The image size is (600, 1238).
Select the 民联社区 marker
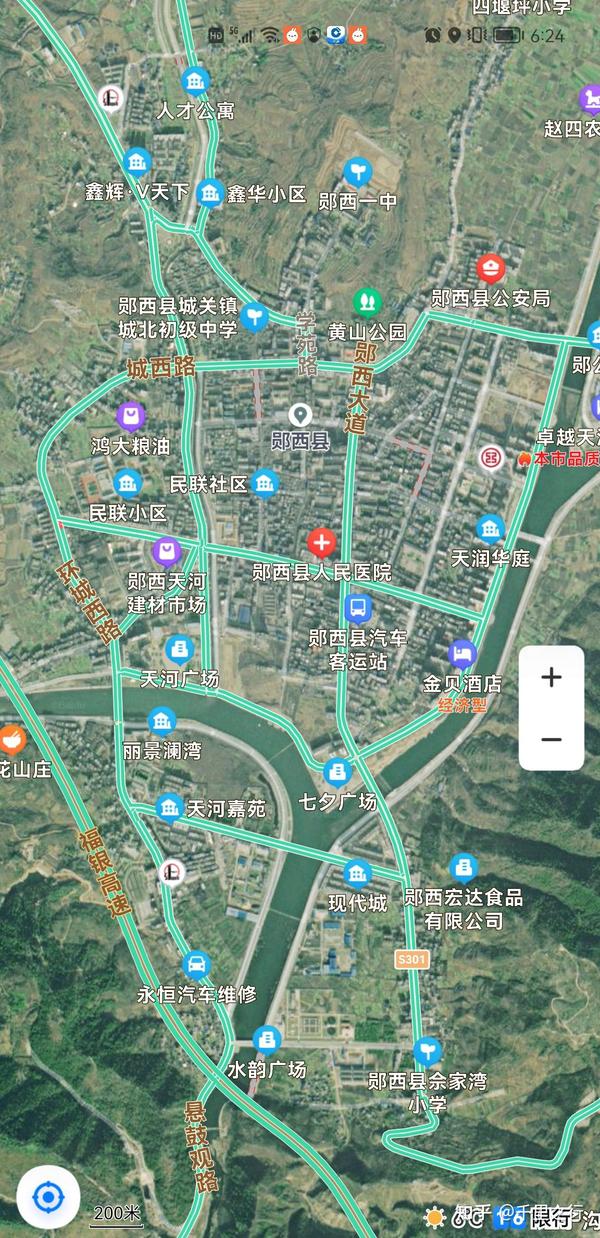pyautogui.click(x=264, y=484)
